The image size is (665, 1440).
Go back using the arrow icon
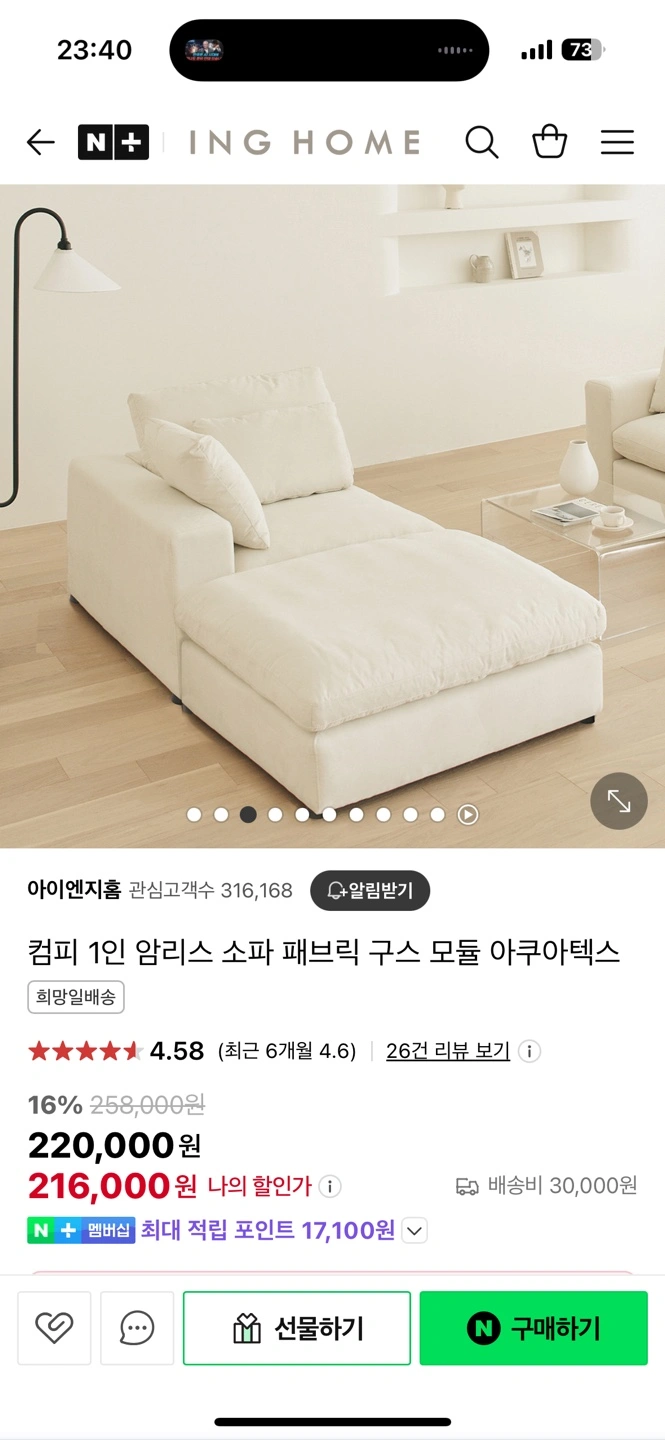click(41, 143)
